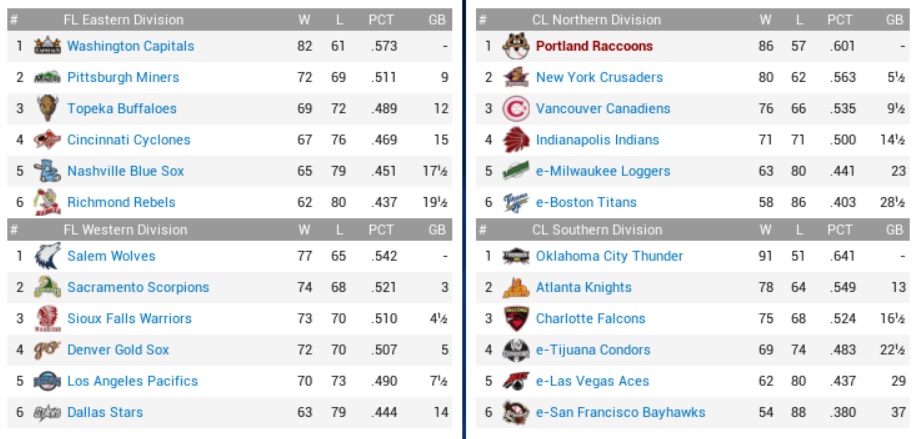Screen dimensions: 916x439
Task: View the Dallas Stars team page
Action: click(105, 412)
